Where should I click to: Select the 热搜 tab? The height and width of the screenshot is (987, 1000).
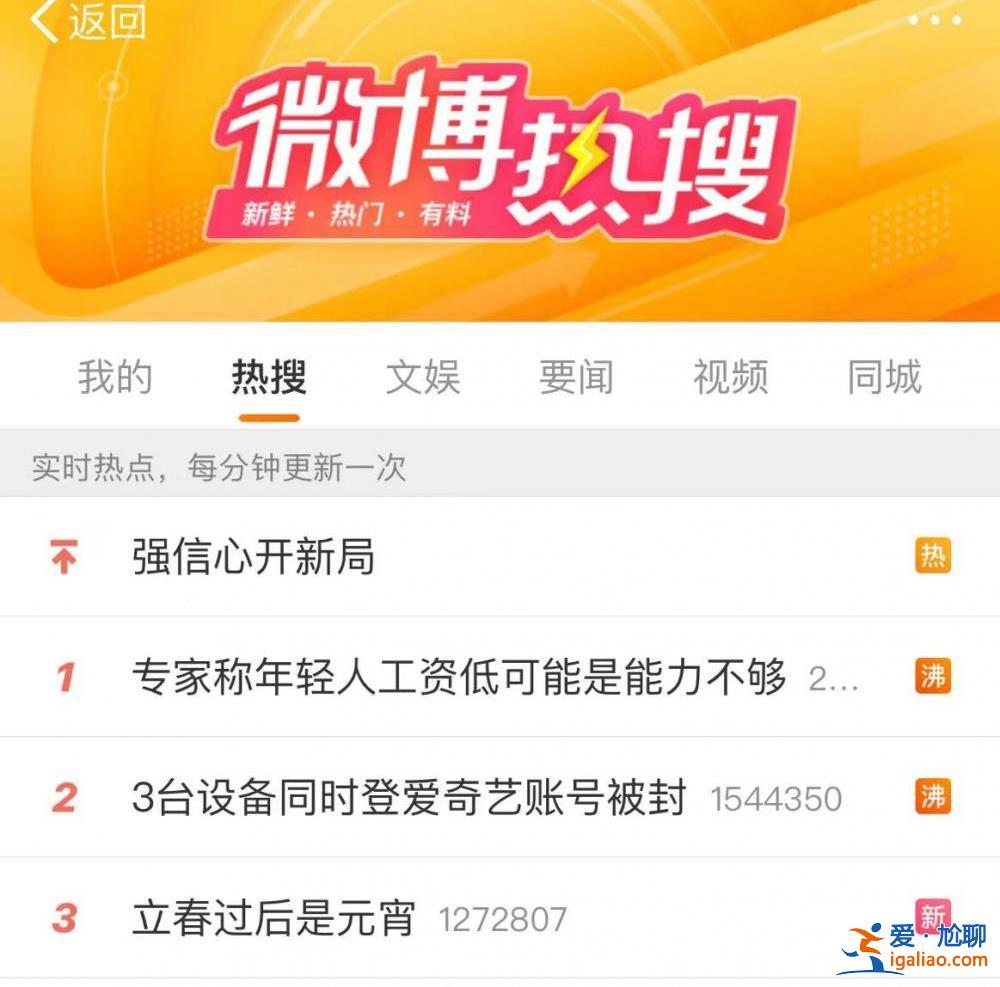269,378
